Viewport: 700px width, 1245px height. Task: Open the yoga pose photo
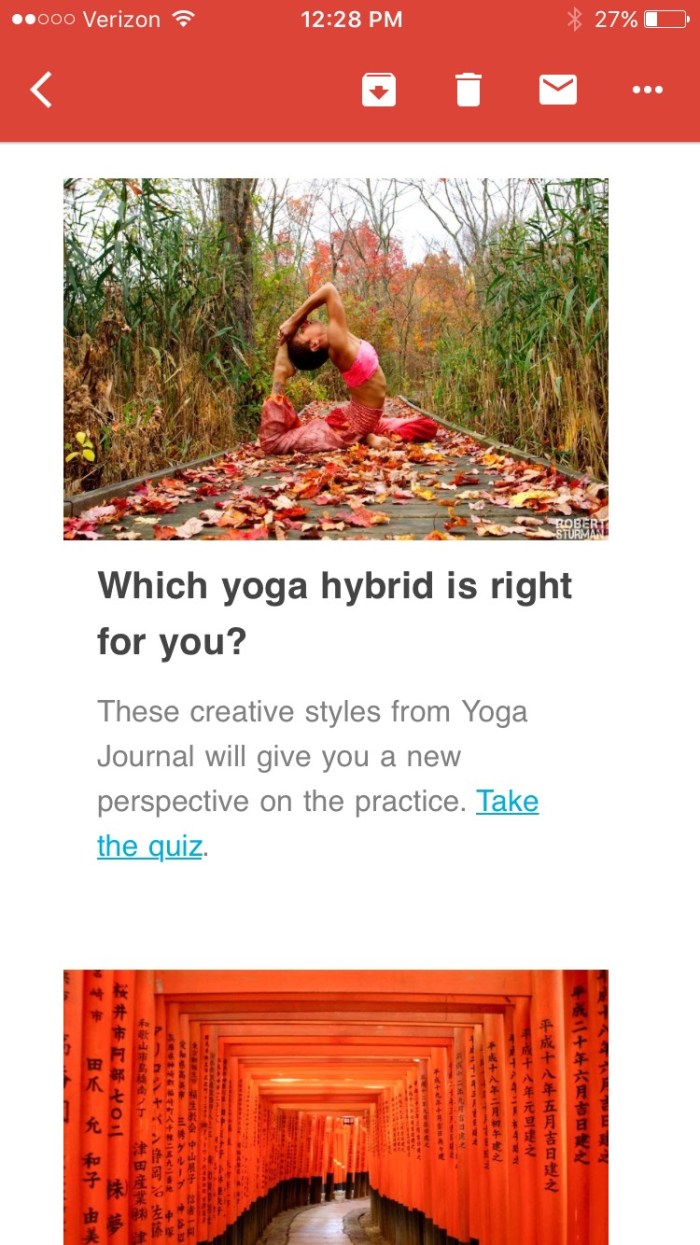click(335, 359)
